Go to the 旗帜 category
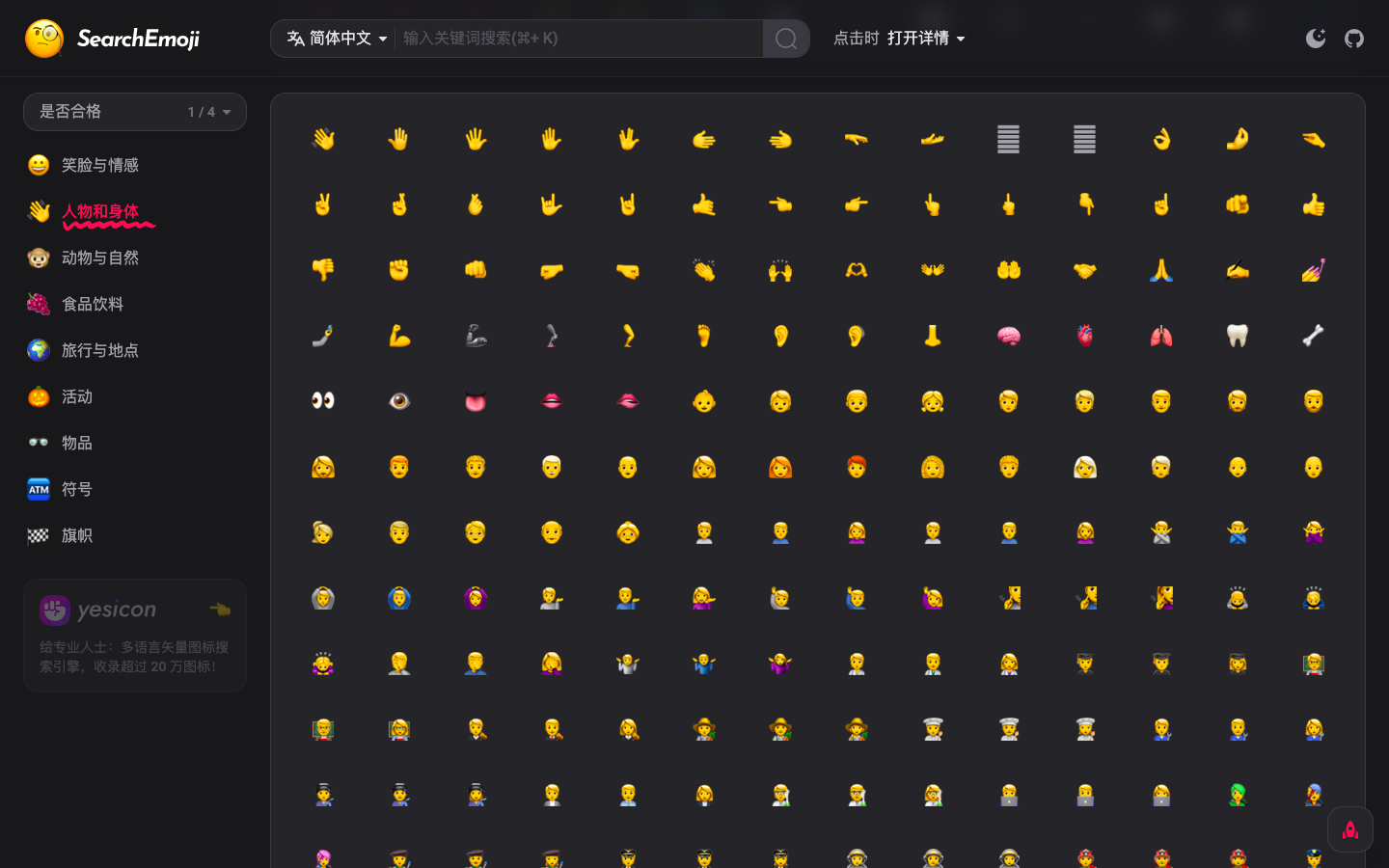 click(76, 535)
